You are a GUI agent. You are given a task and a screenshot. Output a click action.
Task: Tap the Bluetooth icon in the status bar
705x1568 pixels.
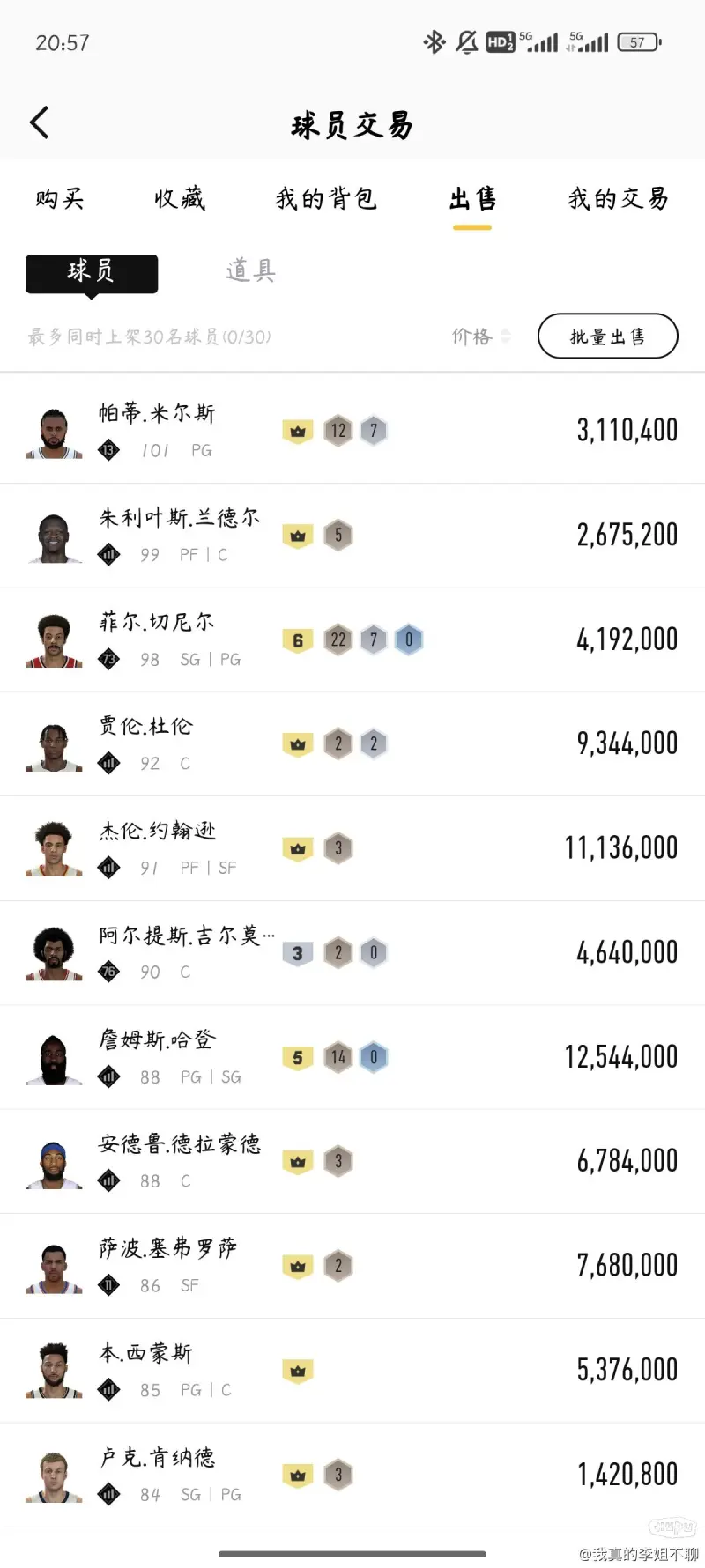coord(434,41)
